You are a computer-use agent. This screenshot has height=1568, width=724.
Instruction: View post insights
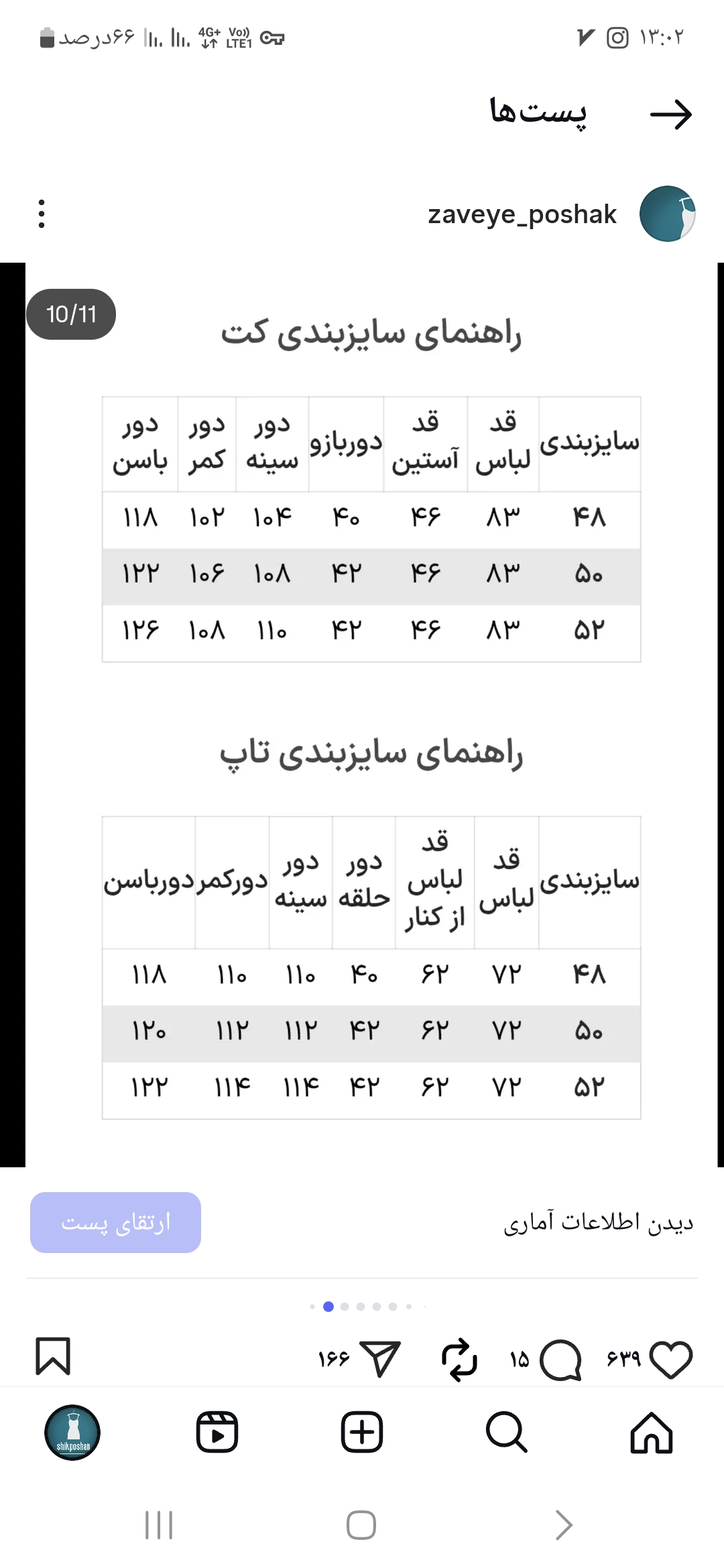598,1222
